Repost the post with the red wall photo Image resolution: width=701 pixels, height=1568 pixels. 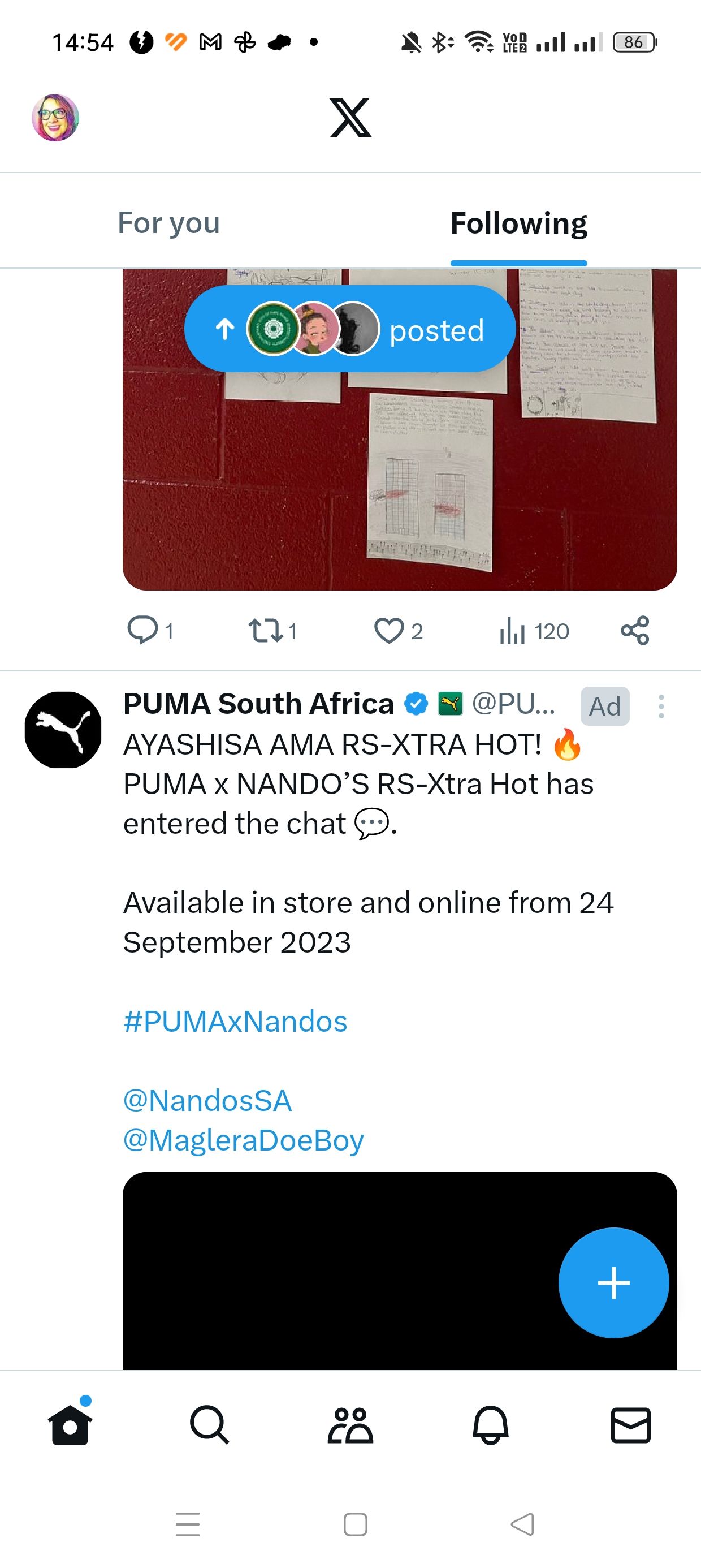tap(266, 630)
